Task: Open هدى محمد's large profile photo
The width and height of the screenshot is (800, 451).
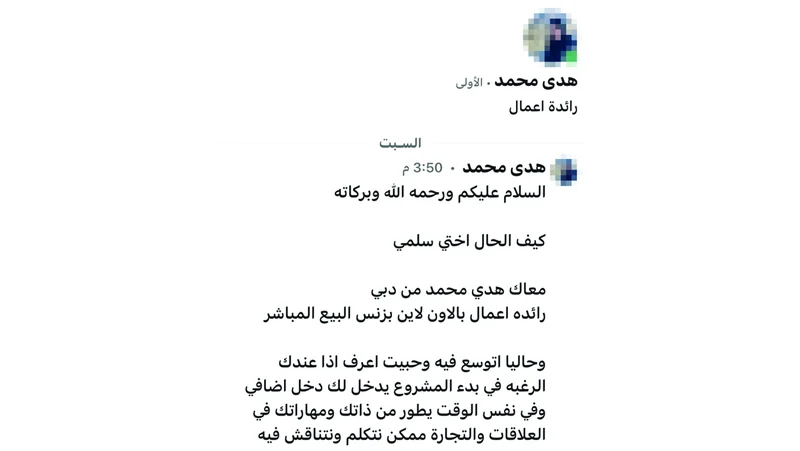Action: pyautogui.click(x=550, y=37)
